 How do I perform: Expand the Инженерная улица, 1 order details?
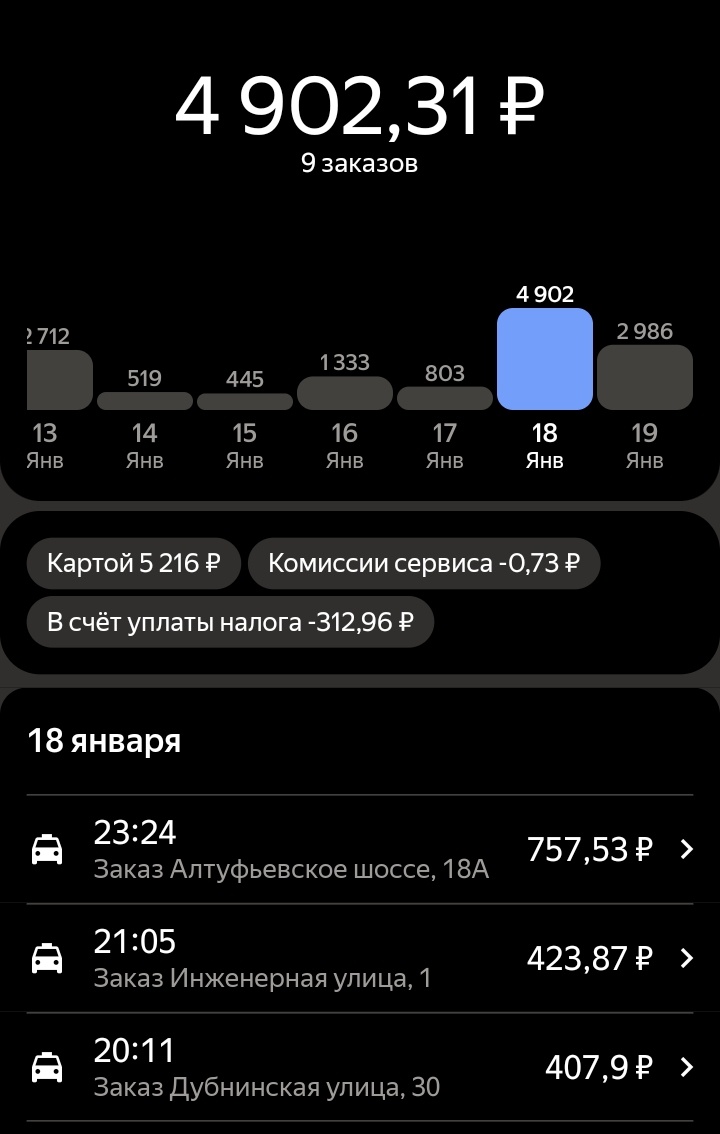[686, 957]
